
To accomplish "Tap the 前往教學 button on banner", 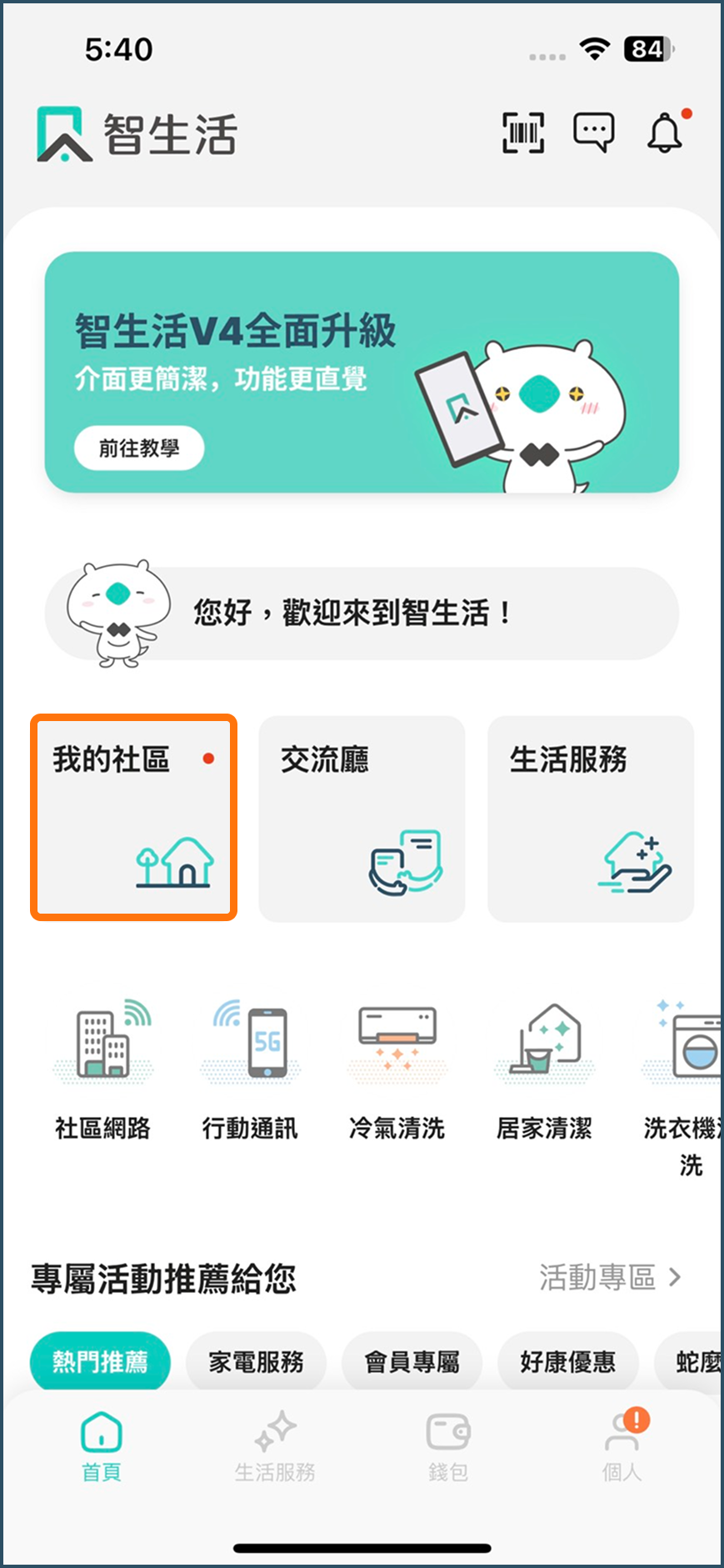I will [x=139, y=448].
